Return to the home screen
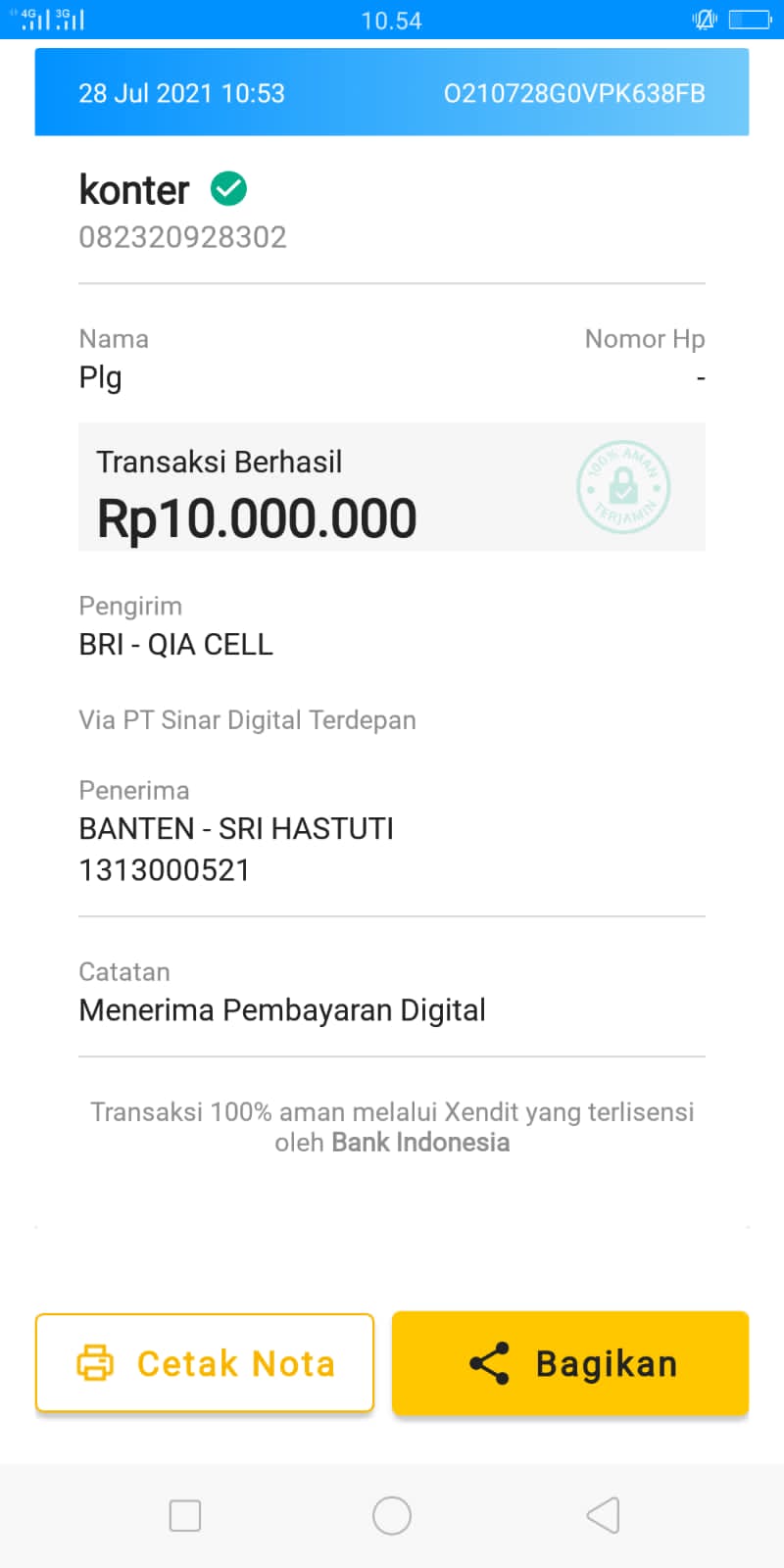This screenshot has height=1568, width=784. click(392, 1515)
